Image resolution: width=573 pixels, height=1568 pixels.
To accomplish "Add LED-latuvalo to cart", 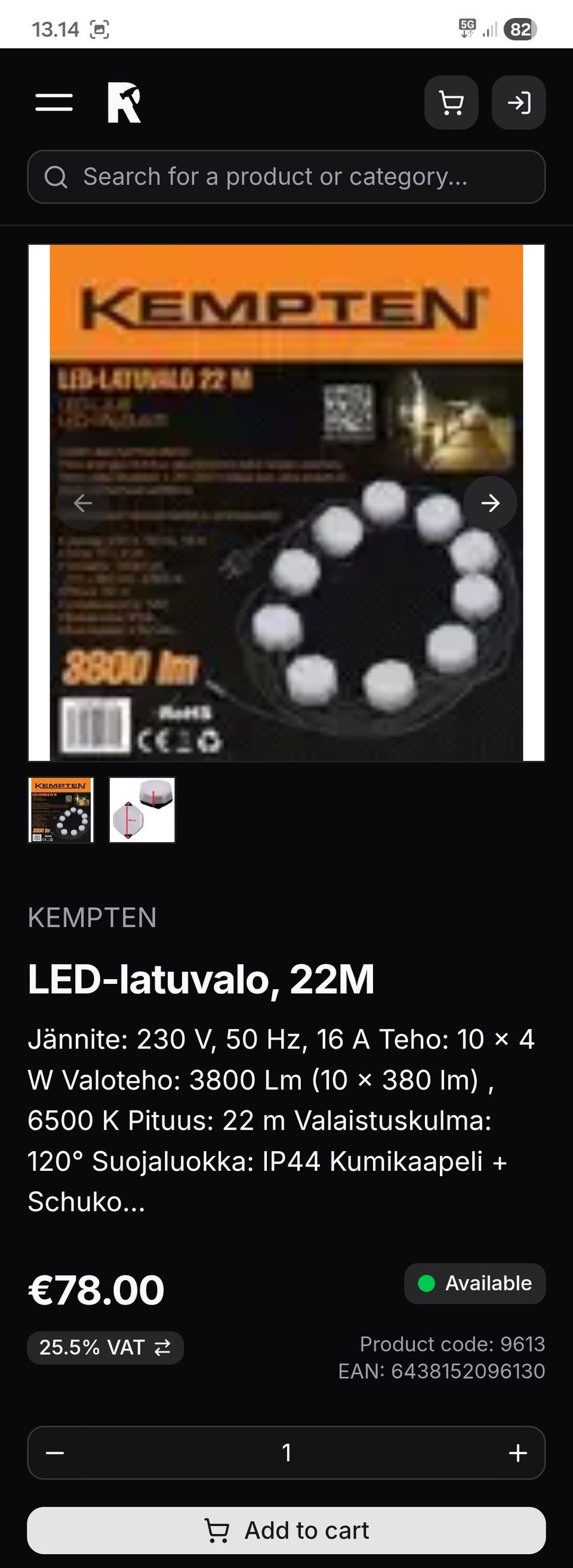I will pos(286,1530).
